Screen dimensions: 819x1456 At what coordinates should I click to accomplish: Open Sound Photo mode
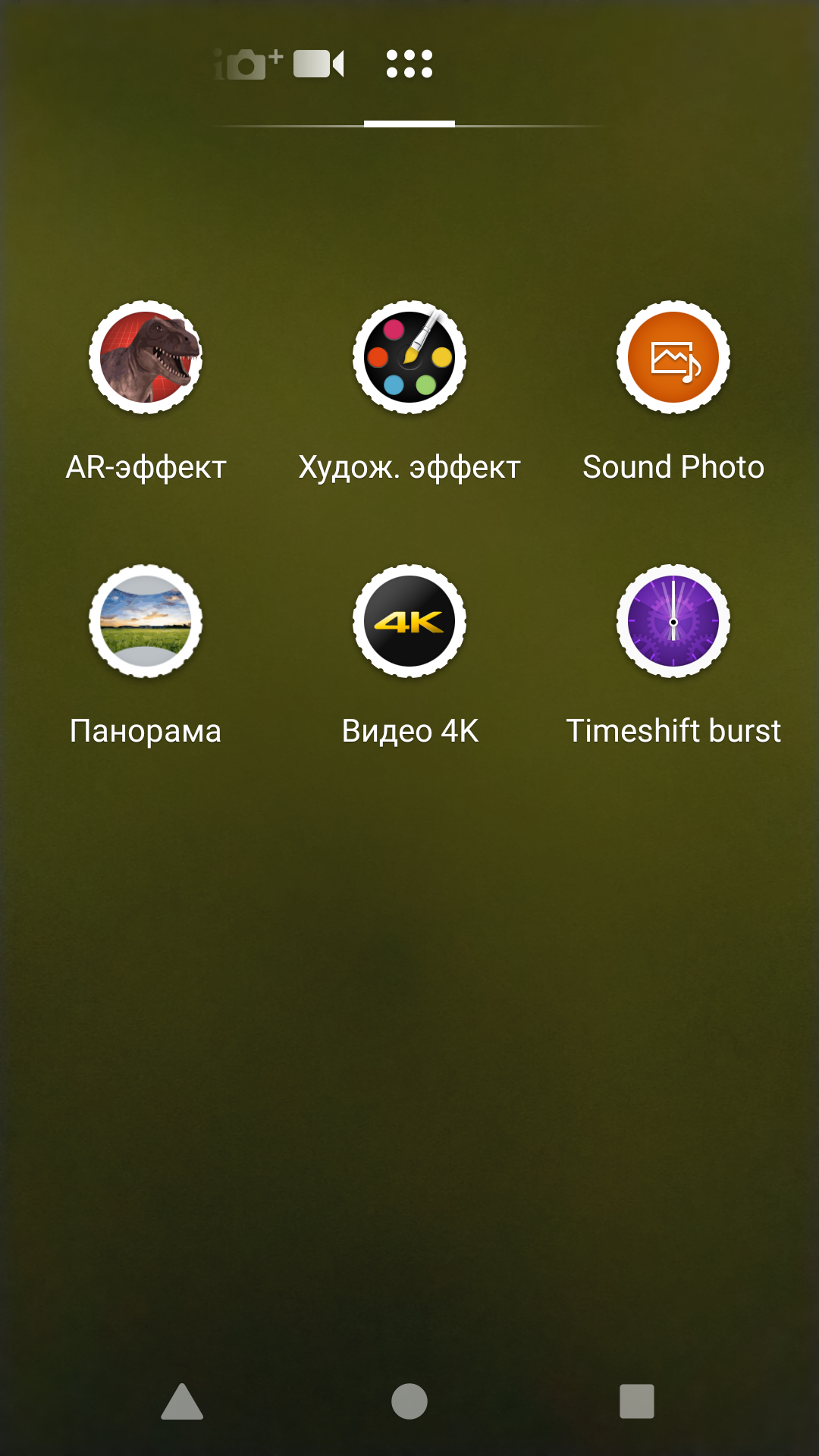coord(673,357)
